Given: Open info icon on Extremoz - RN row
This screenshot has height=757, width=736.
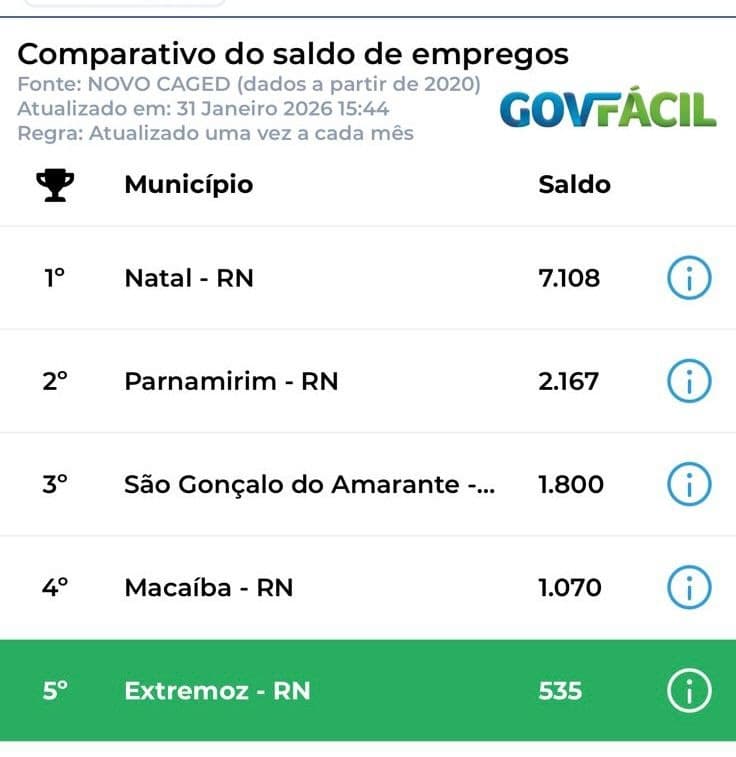Looking at the screenshot, I should 688,691.
